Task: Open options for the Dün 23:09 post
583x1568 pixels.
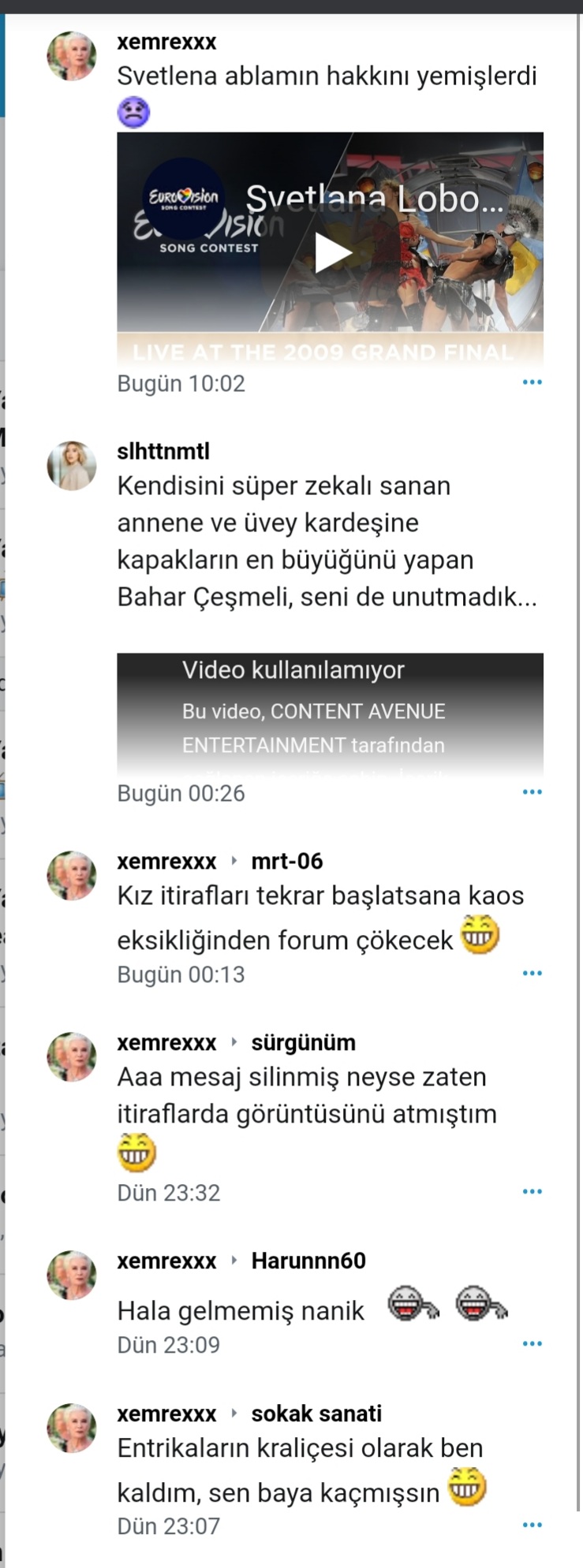Action: pos(532,1343)
